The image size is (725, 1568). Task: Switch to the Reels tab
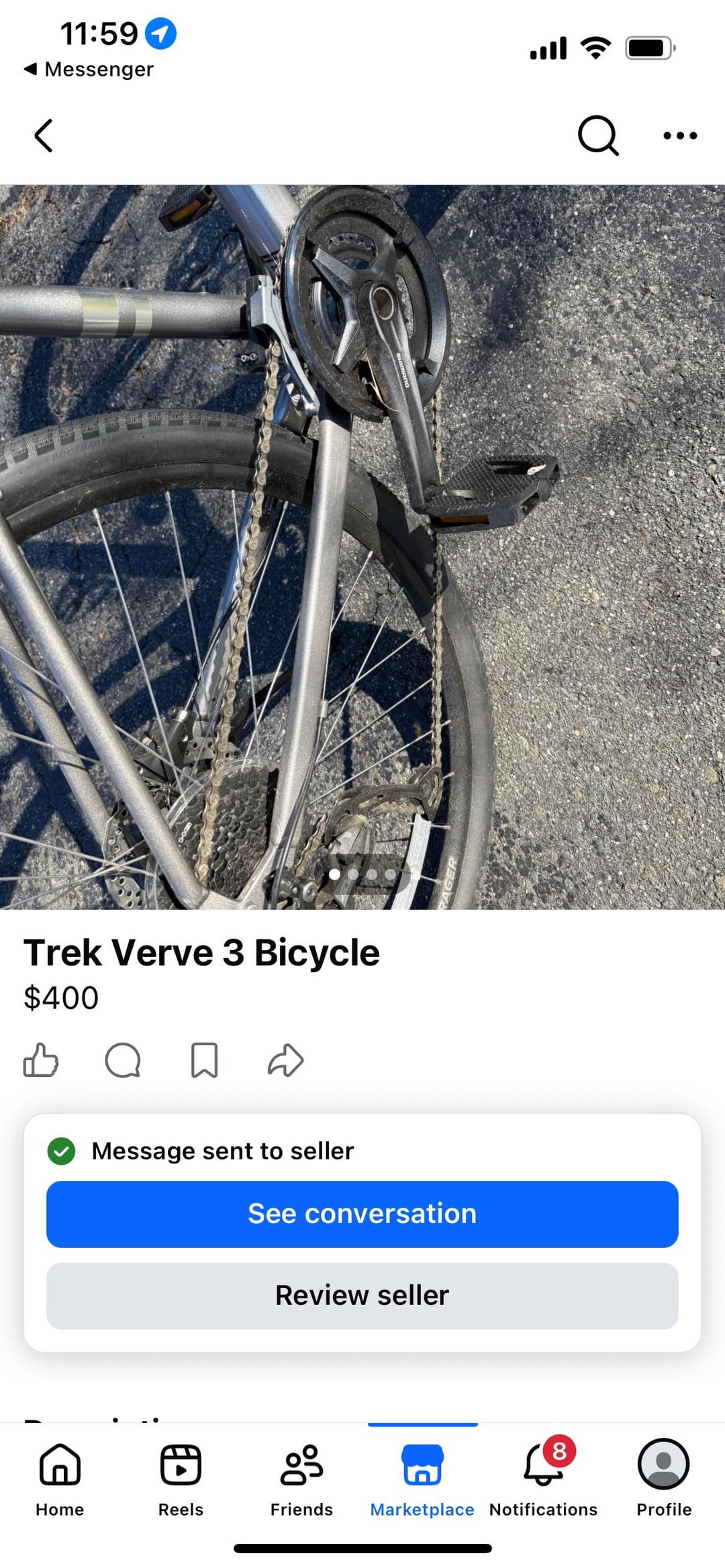(181, 1477)
